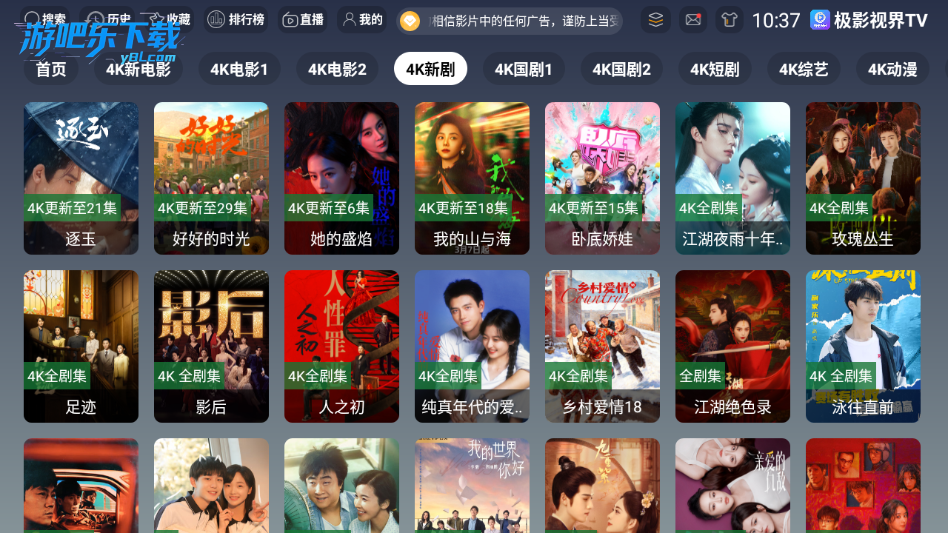
Task: Switch to the 4K短剧 tab
Action: point(715,69)
